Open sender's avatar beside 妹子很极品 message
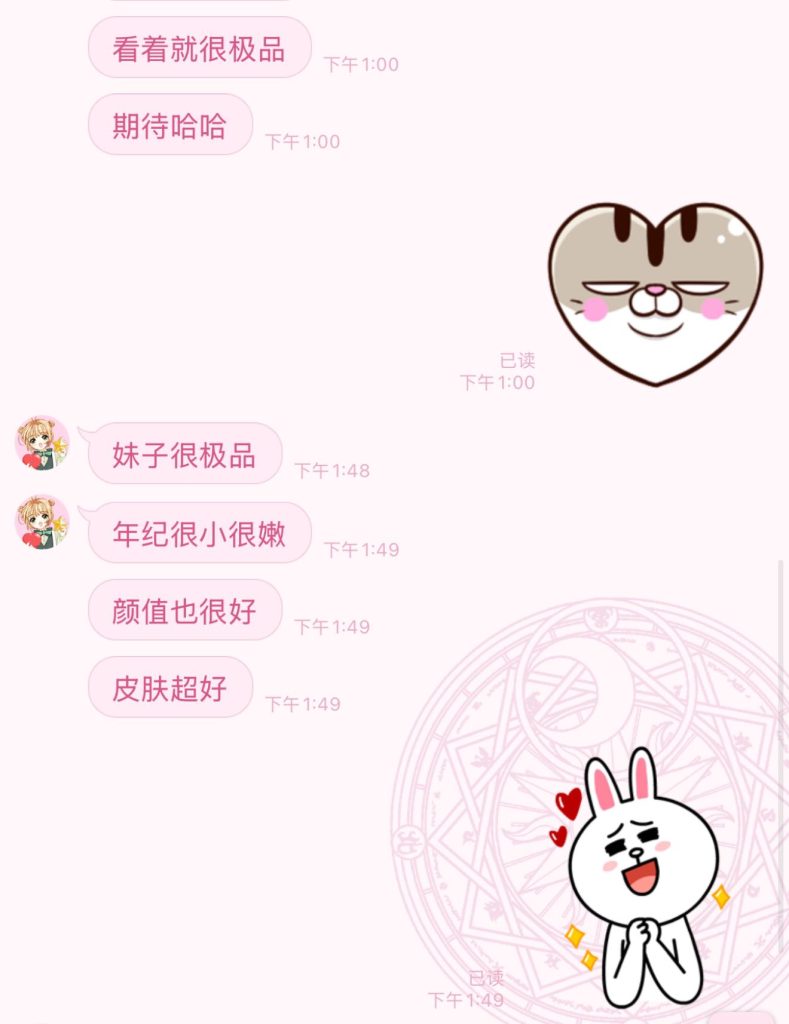Viewport: 789px width, 1024px height. 42,443
